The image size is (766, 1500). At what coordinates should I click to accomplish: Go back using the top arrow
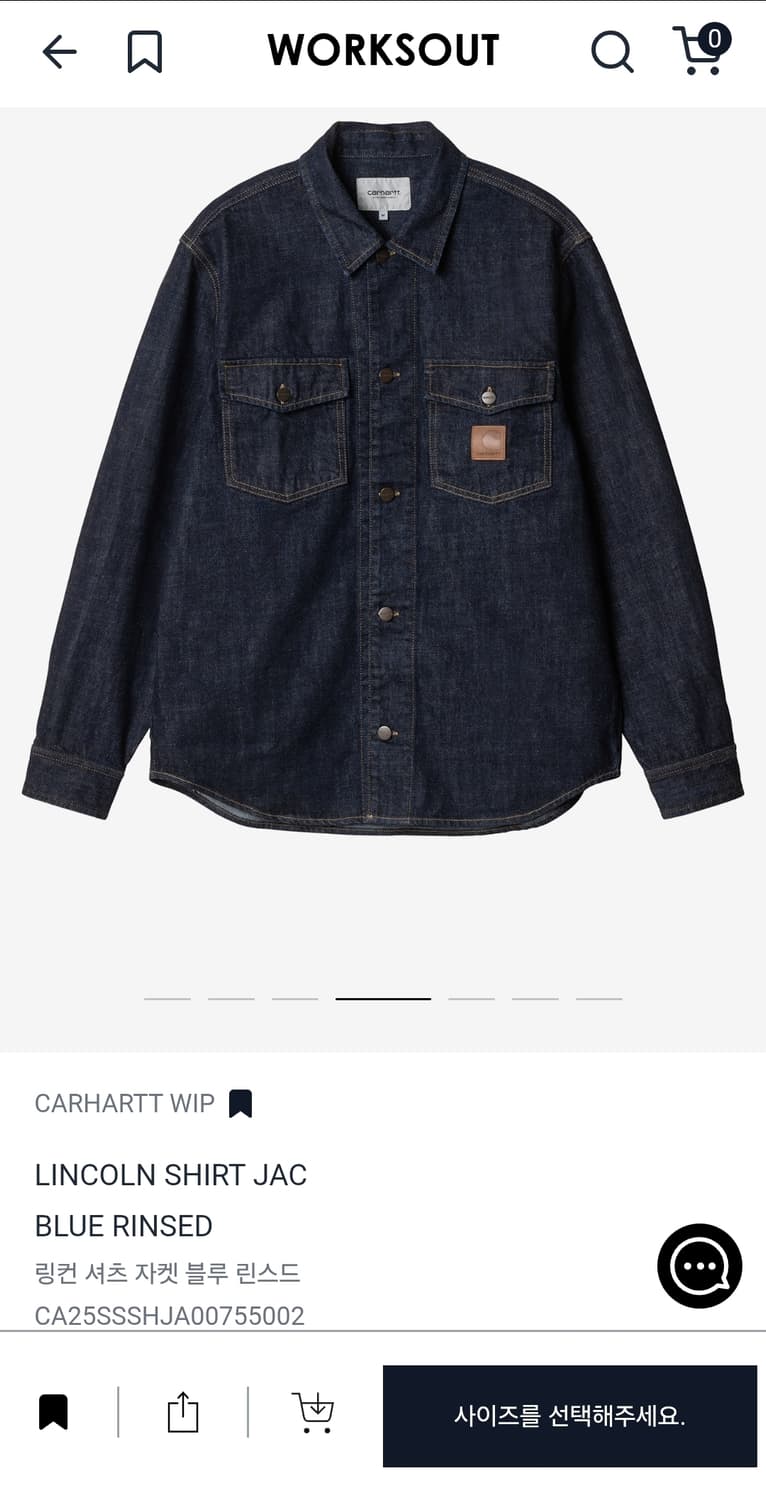tap(59, 52)
